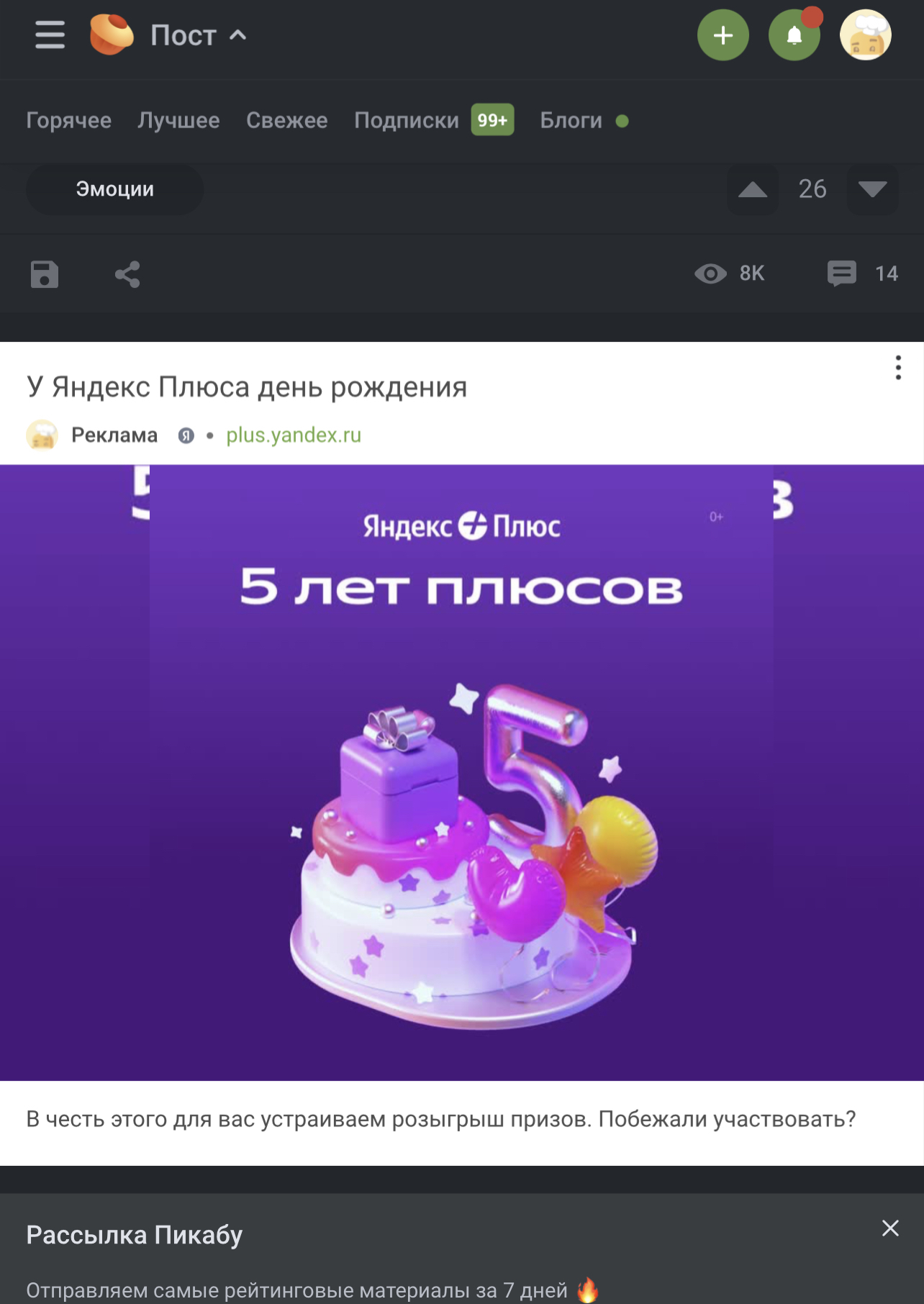
Task: Open the Подписки tab
Action: 407,120
